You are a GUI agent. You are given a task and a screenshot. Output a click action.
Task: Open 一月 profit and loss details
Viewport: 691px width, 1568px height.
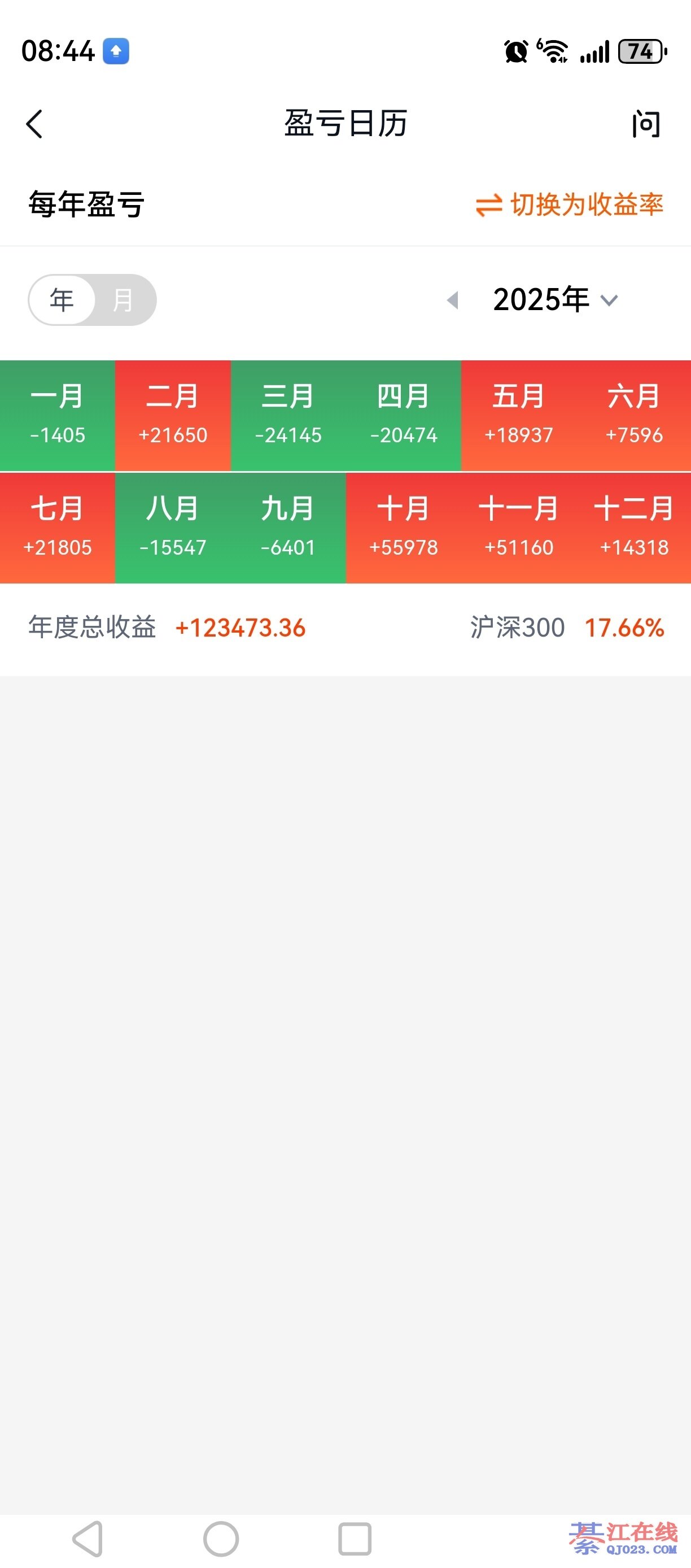[x=58, y=416]
